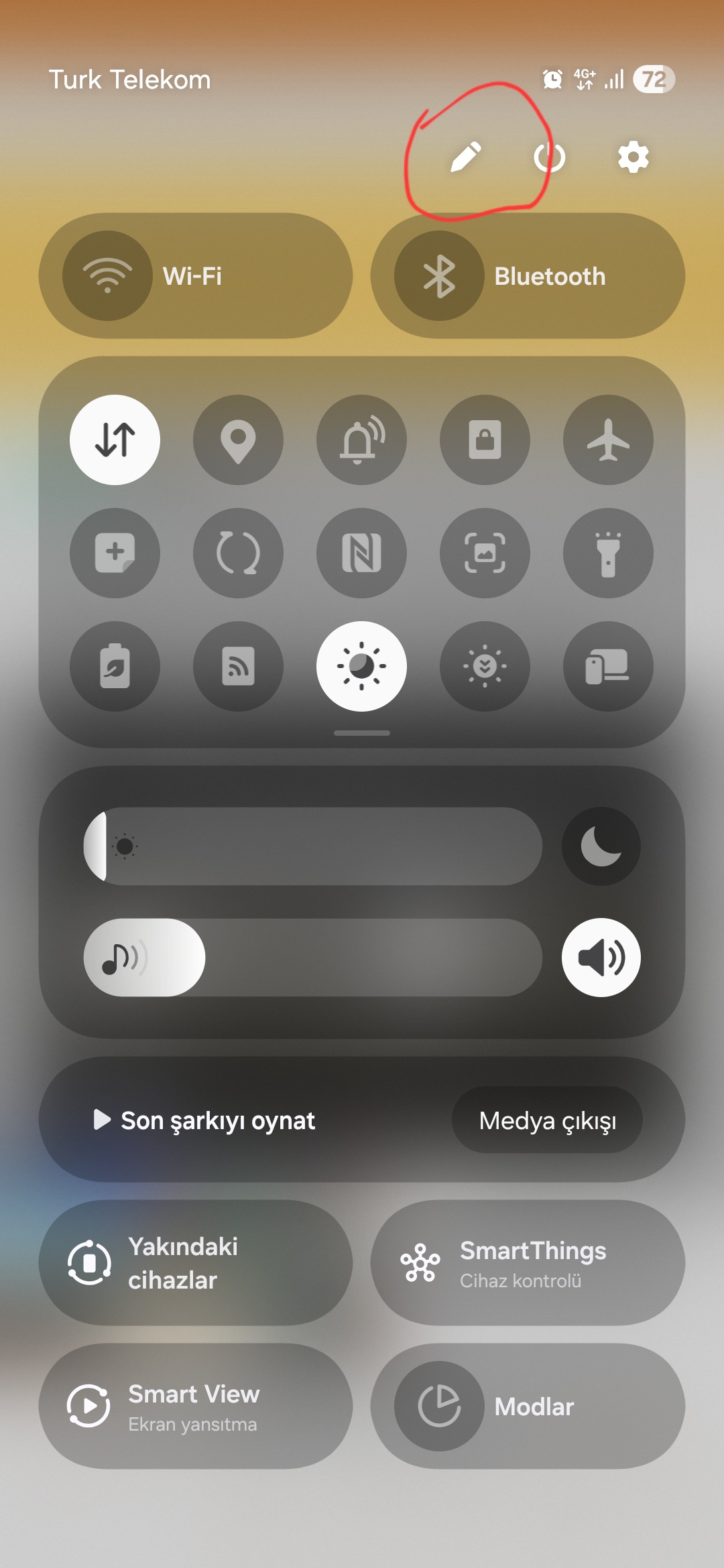The height and width of the screenshot is (1568, 724).
Task: Open SmartThings device control
Action: (x=528, y=1263)
